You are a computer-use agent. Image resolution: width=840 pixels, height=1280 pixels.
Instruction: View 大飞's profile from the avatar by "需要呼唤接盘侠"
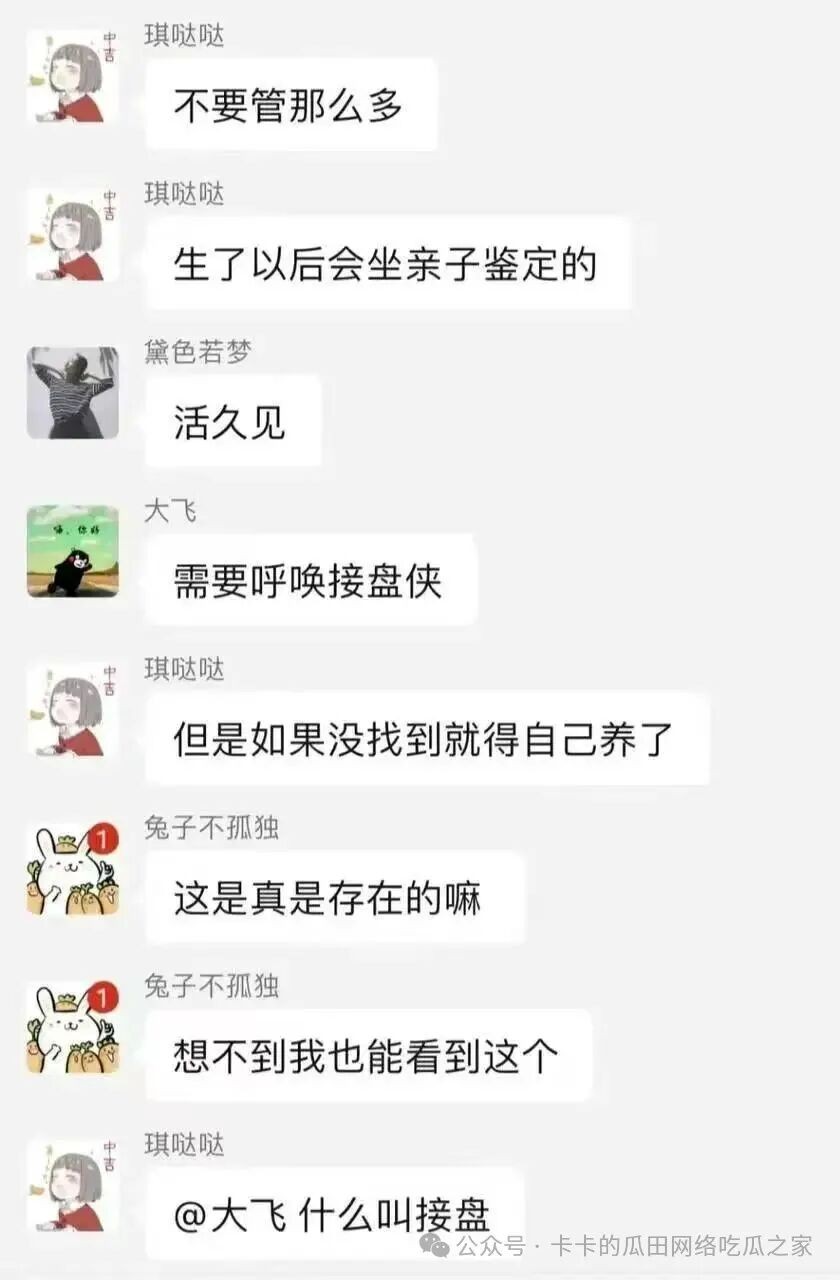point(73,551)
